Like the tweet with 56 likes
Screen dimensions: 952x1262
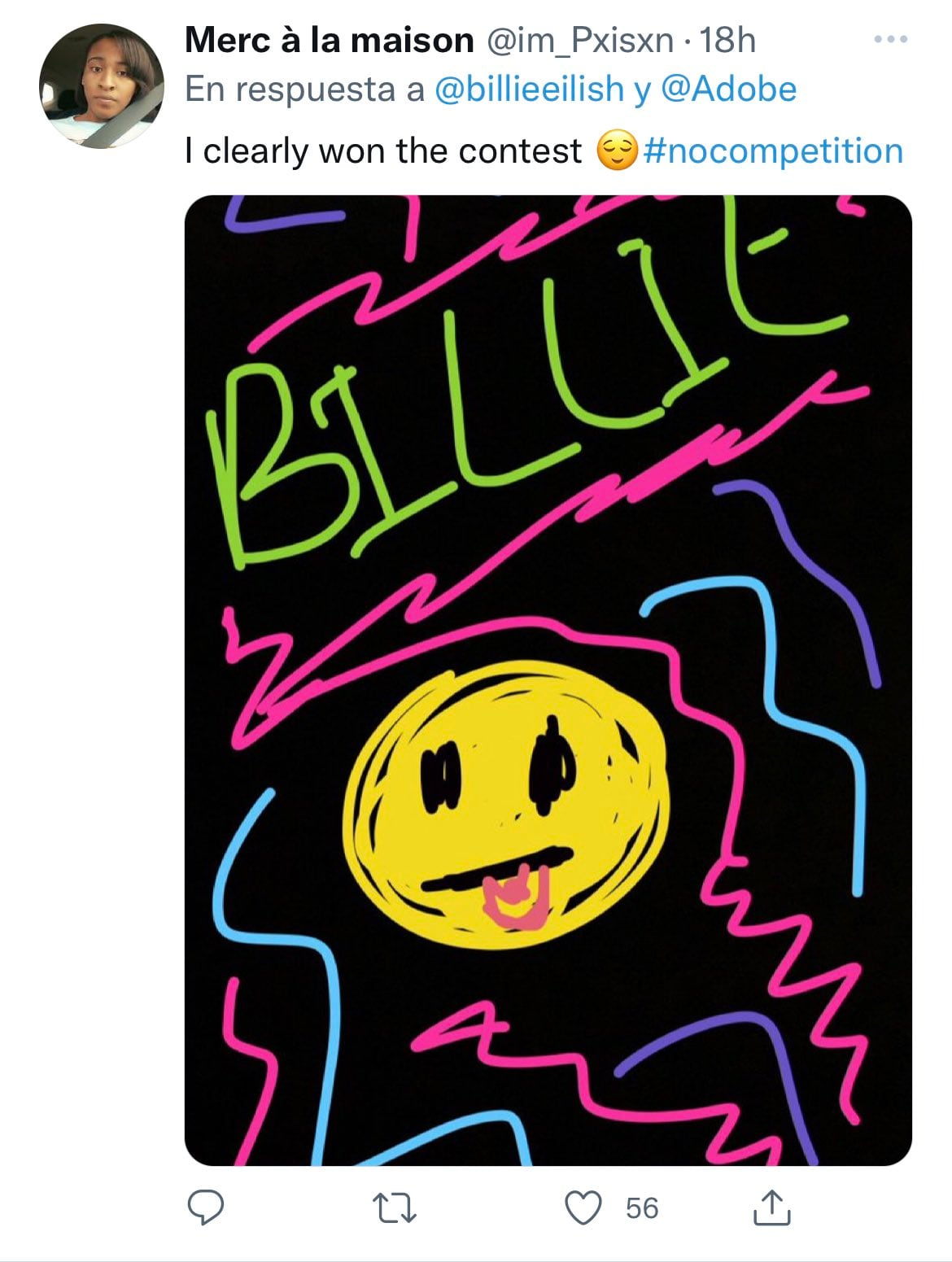[583, 1208]
